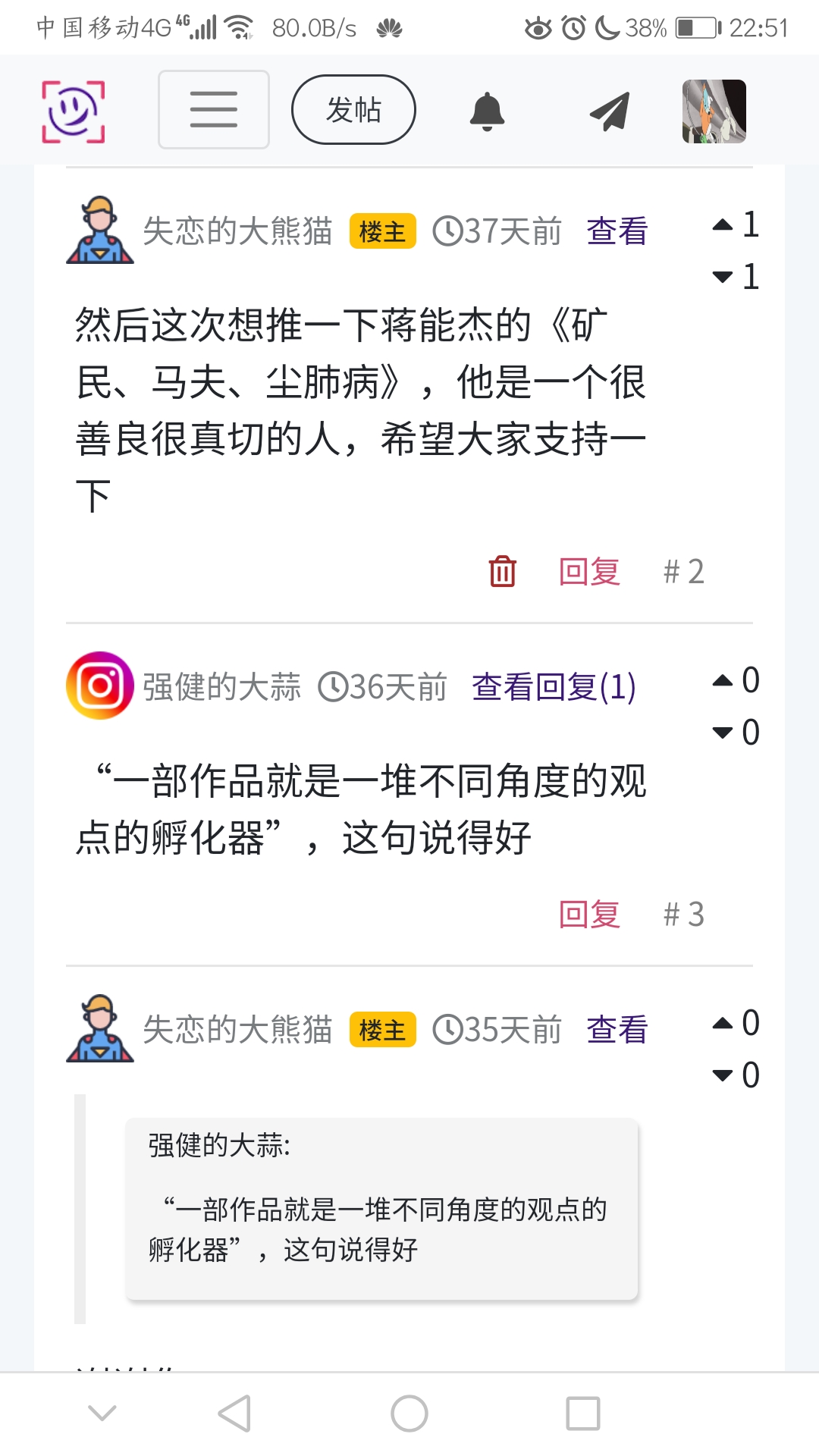Tap 查看 on the 37天前 post
Screen dimensions: 819x1456
(x=617, y=231)
